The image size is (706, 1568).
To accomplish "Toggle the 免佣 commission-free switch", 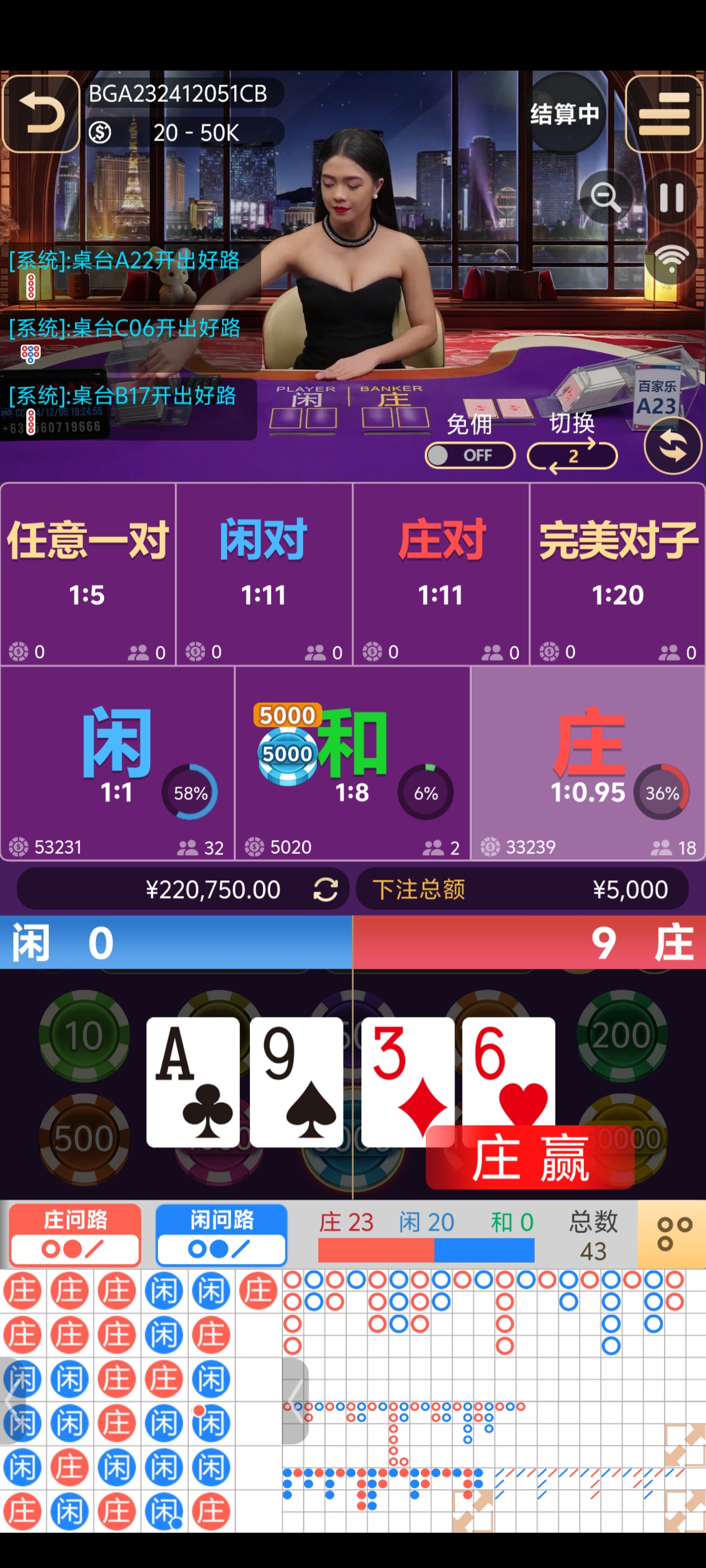I will pos(470,455).
